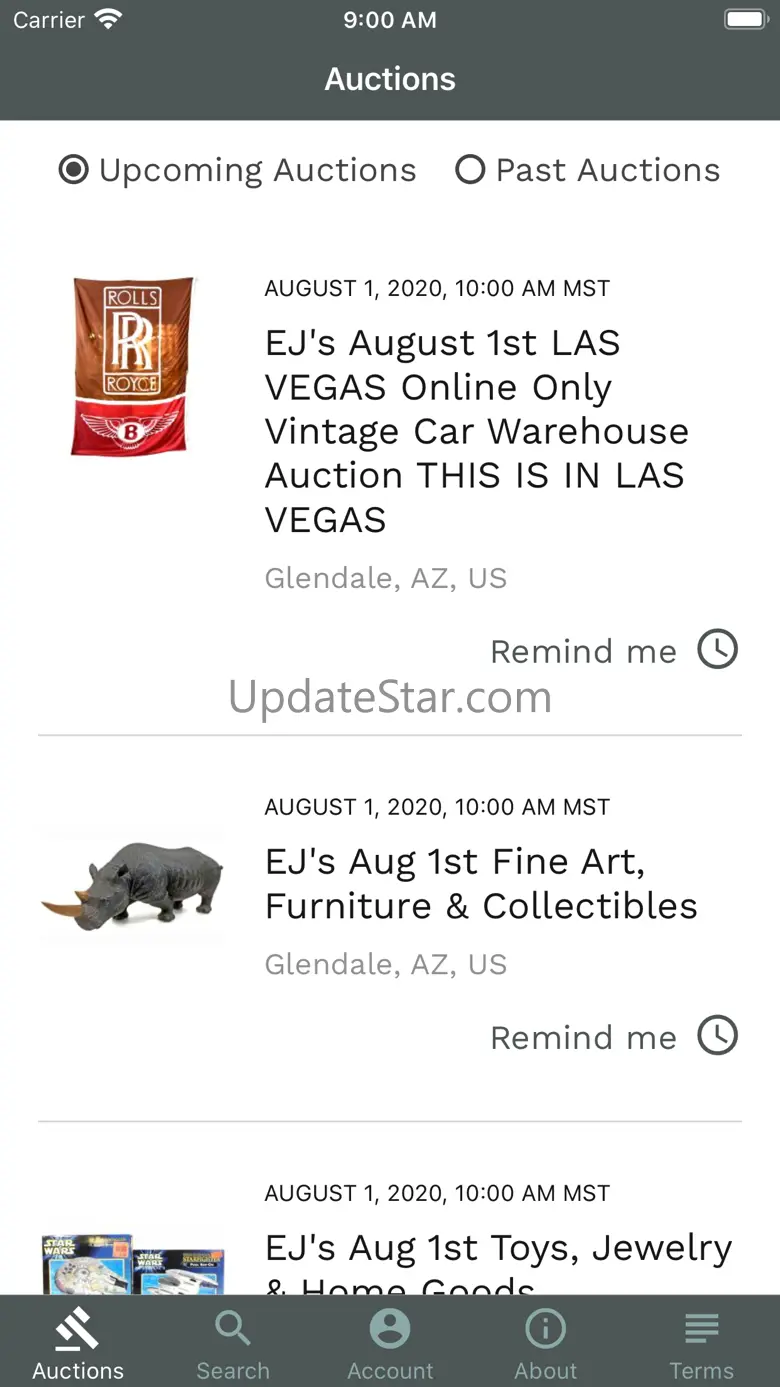Open EJ's Aug 1st Fine Art auction
780x1387 pixels.
(480, 884)
